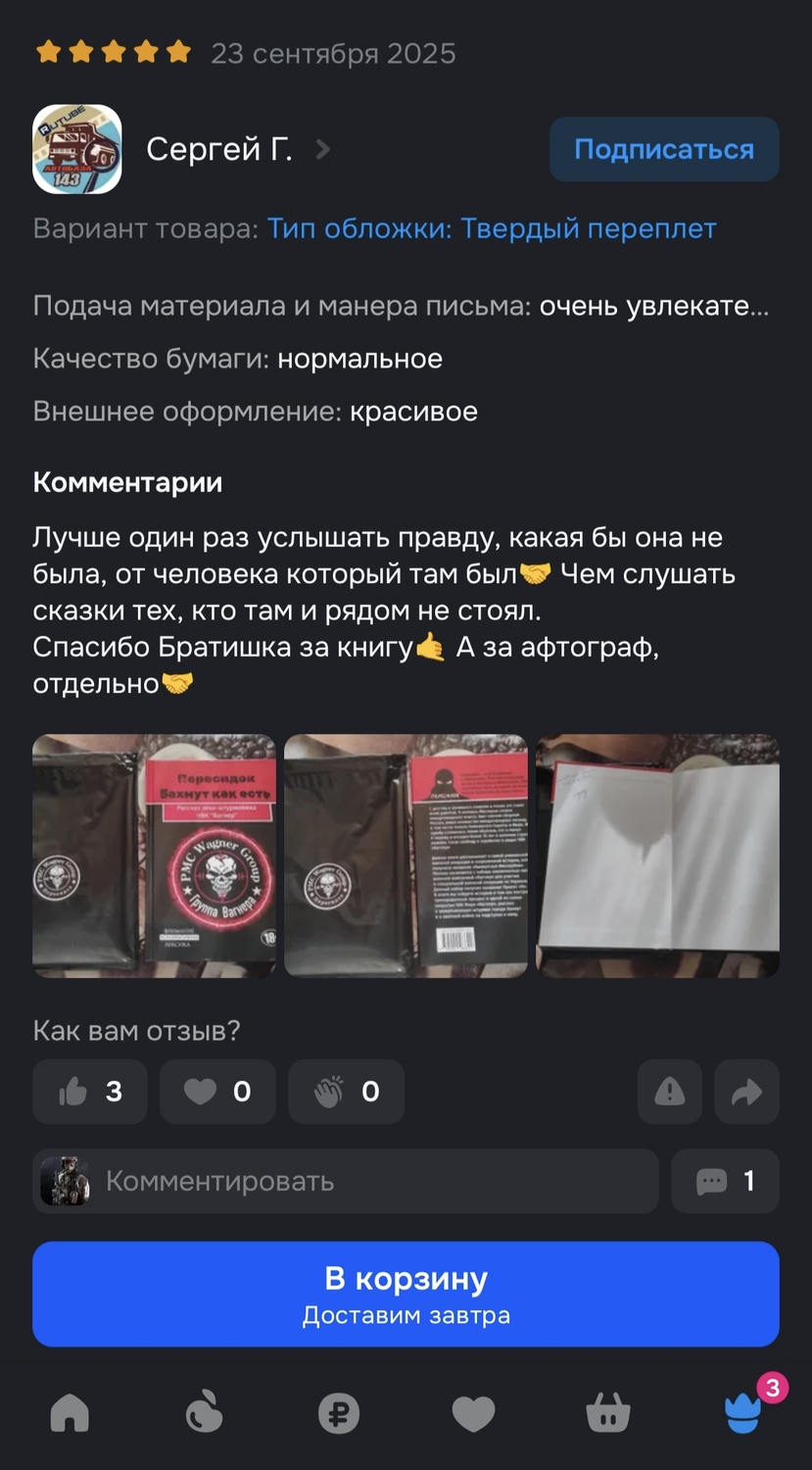Add item with В корзину button

pos(406,1294)
